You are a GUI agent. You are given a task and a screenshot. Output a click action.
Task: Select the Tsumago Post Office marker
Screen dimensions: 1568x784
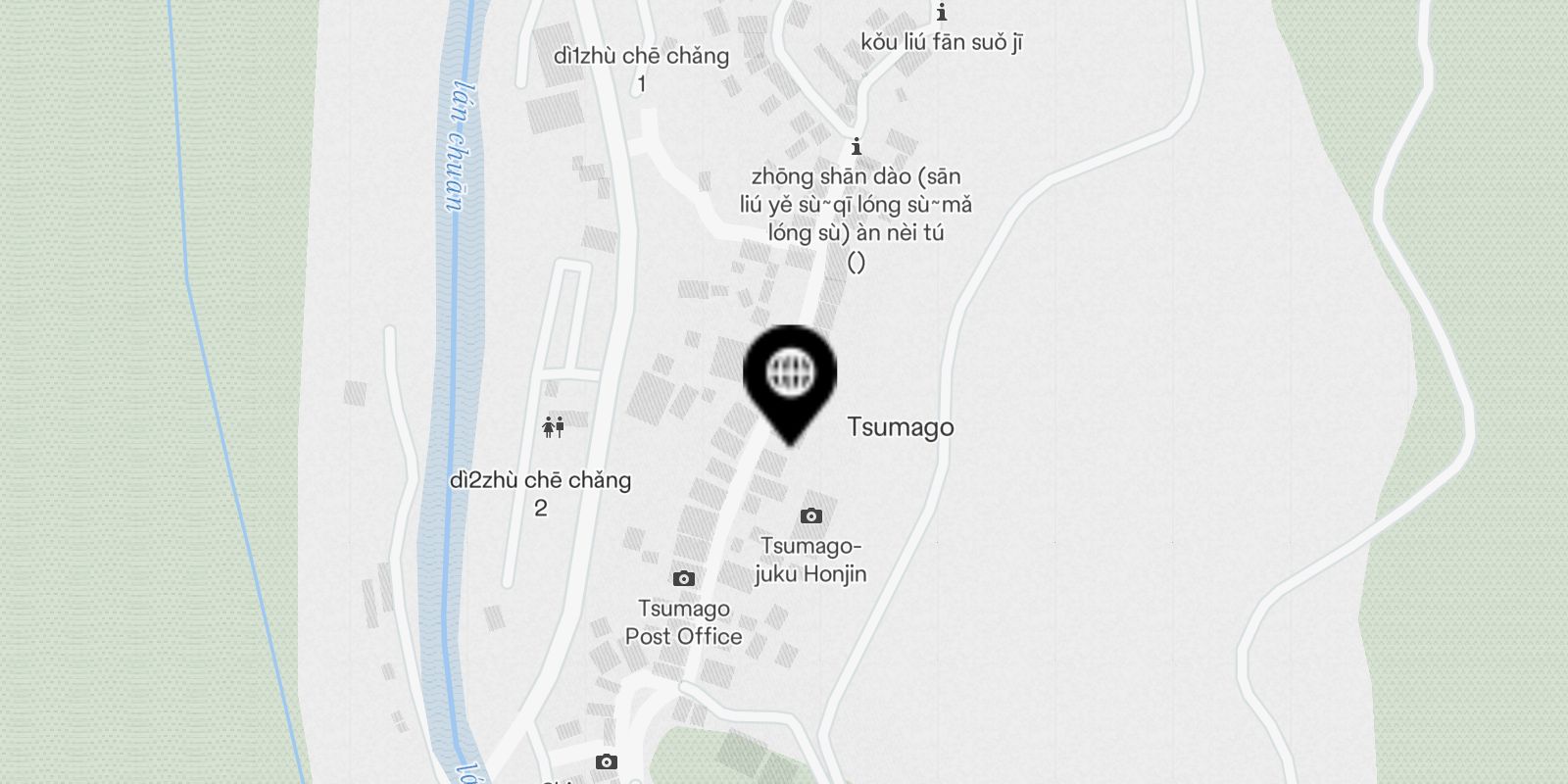point(684,579)
